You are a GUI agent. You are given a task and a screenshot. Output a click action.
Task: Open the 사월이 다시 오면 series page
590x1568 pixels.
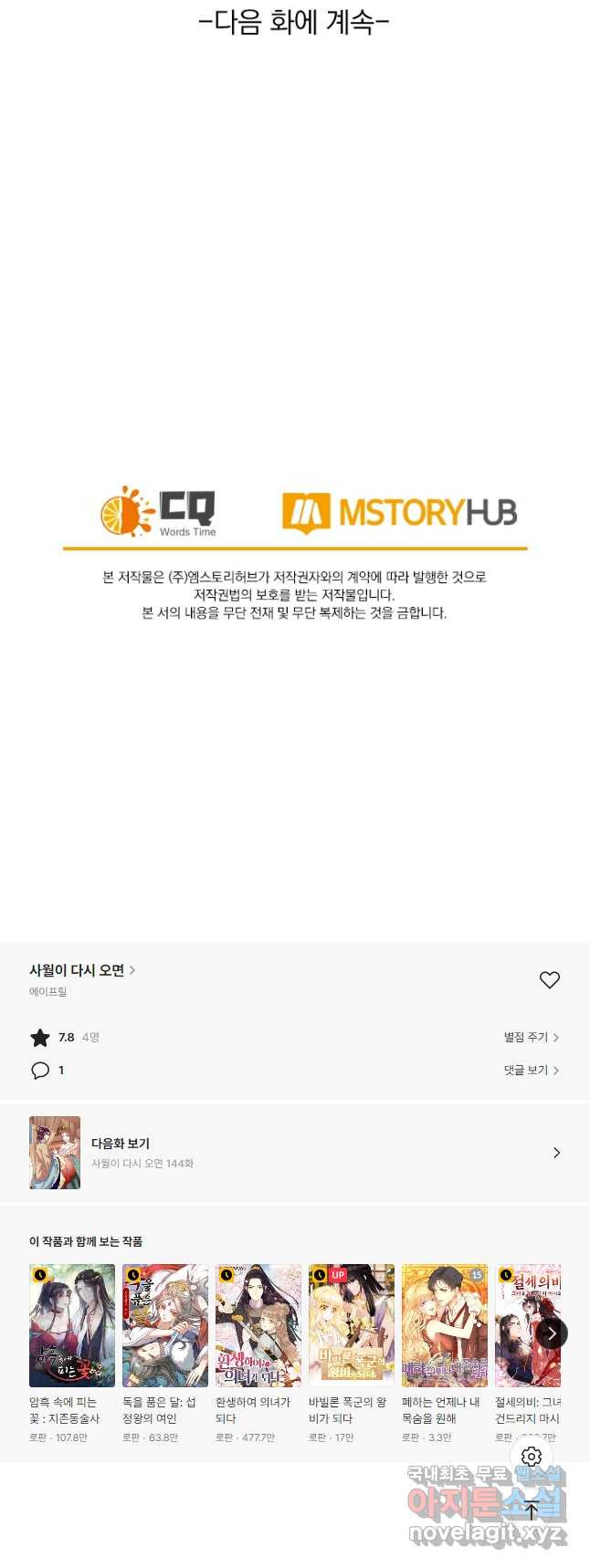pos(81,970)
